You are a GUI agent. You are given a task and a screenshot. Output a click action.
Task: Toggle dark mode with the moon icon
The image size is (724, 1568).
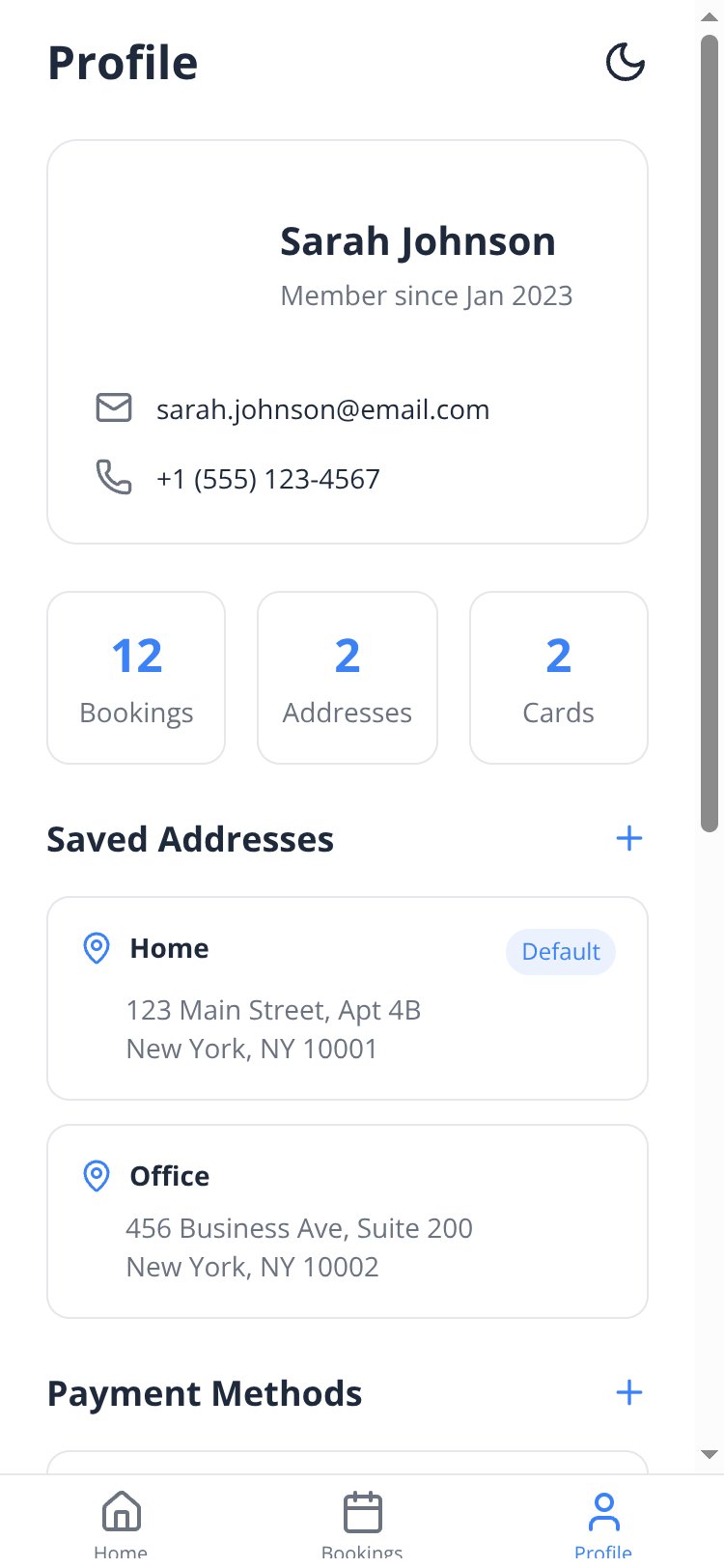[626, 63]
